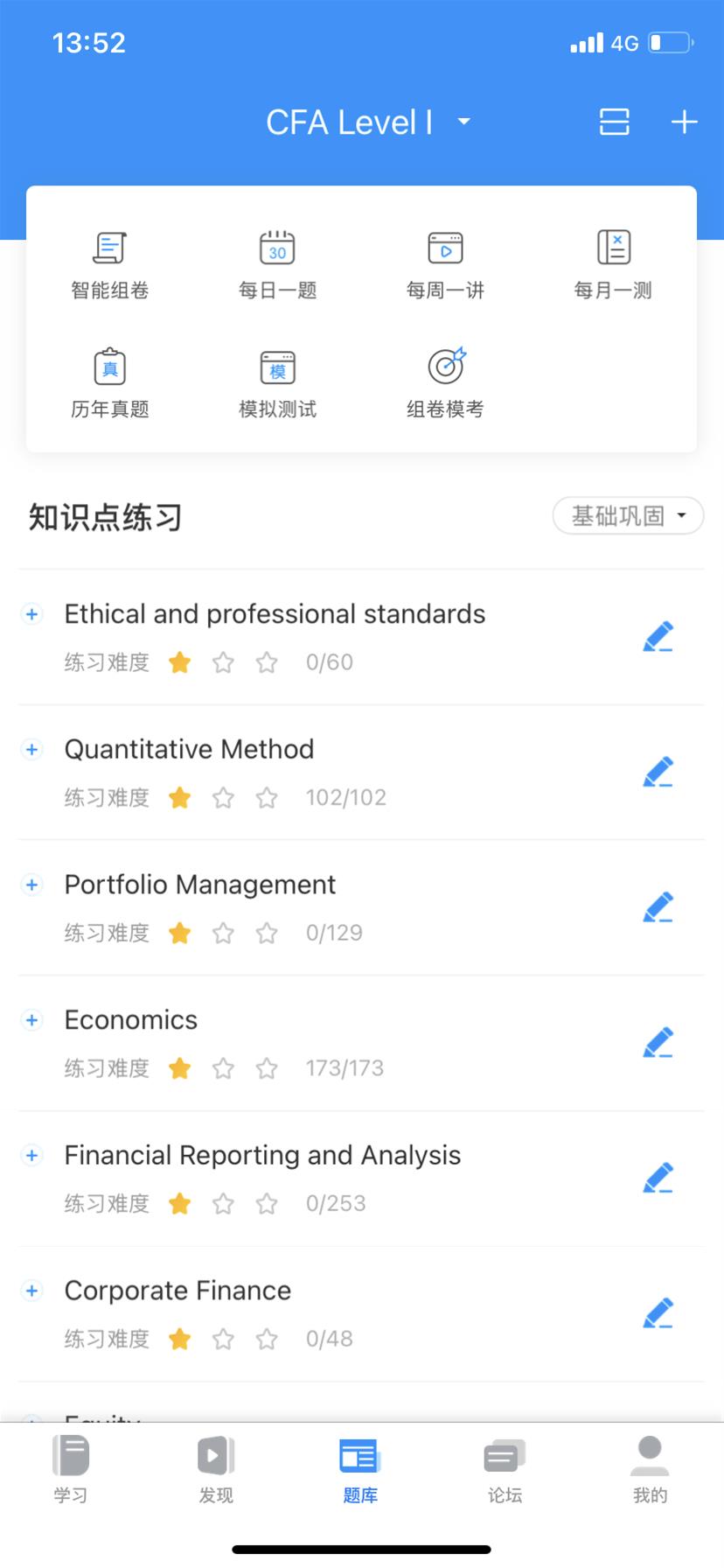Image resolution: width=724 pixels, height=1568 pixels.
Task: Tap the plus icon in header
Action: point(684,122)
